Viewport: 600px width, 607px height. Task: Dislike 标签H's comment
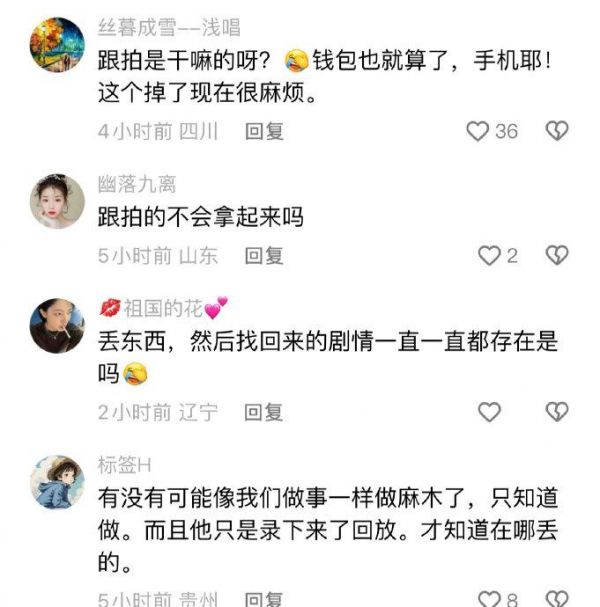pyautogui.click(x=557, y=599)
